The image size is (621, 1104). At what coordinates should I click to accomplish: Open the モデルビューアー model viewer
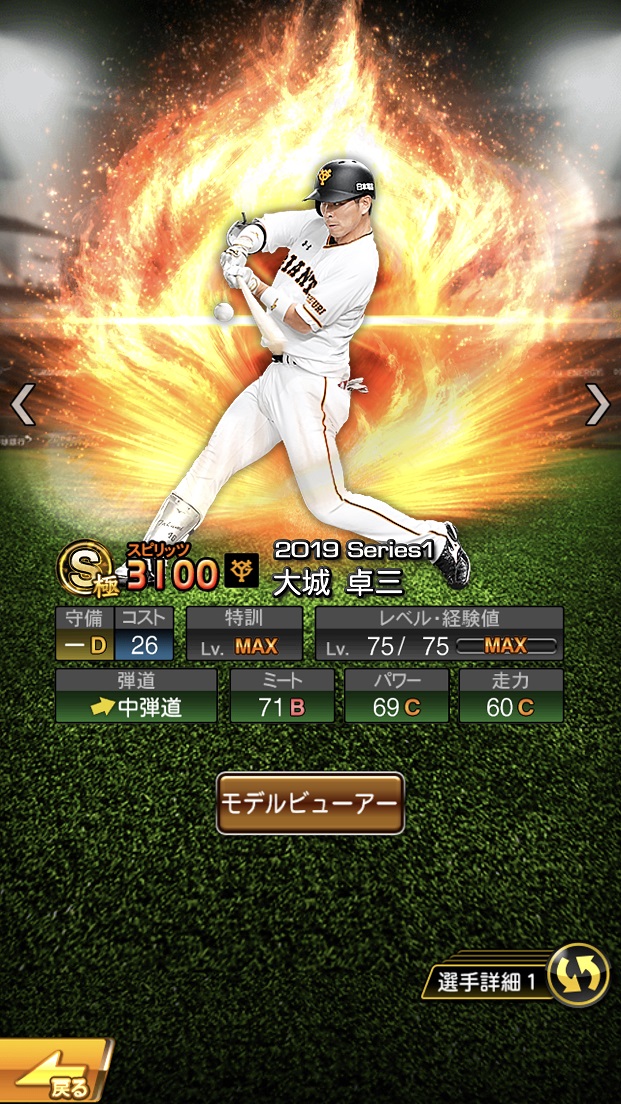pyautogui.click(x=310, y=803)
